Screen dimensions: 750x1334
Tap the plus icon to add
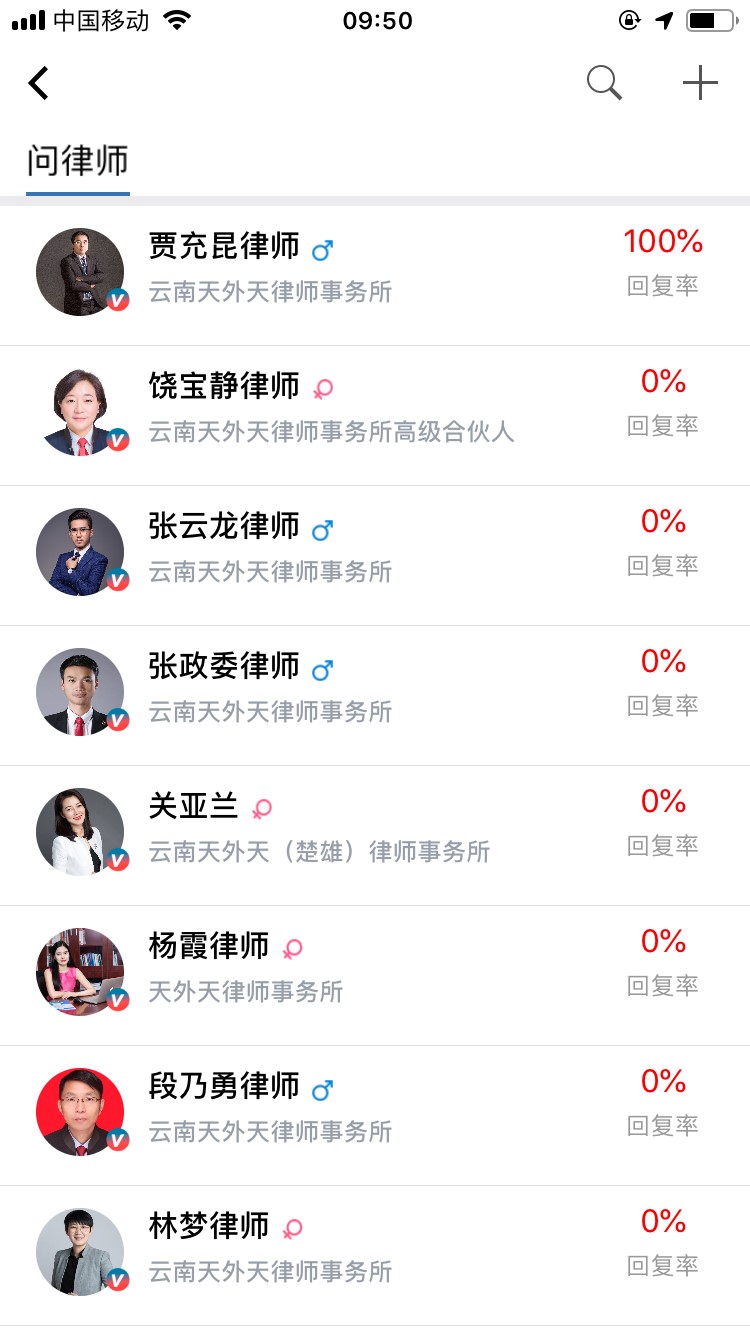pyautogui.click(x=700, y=83)
